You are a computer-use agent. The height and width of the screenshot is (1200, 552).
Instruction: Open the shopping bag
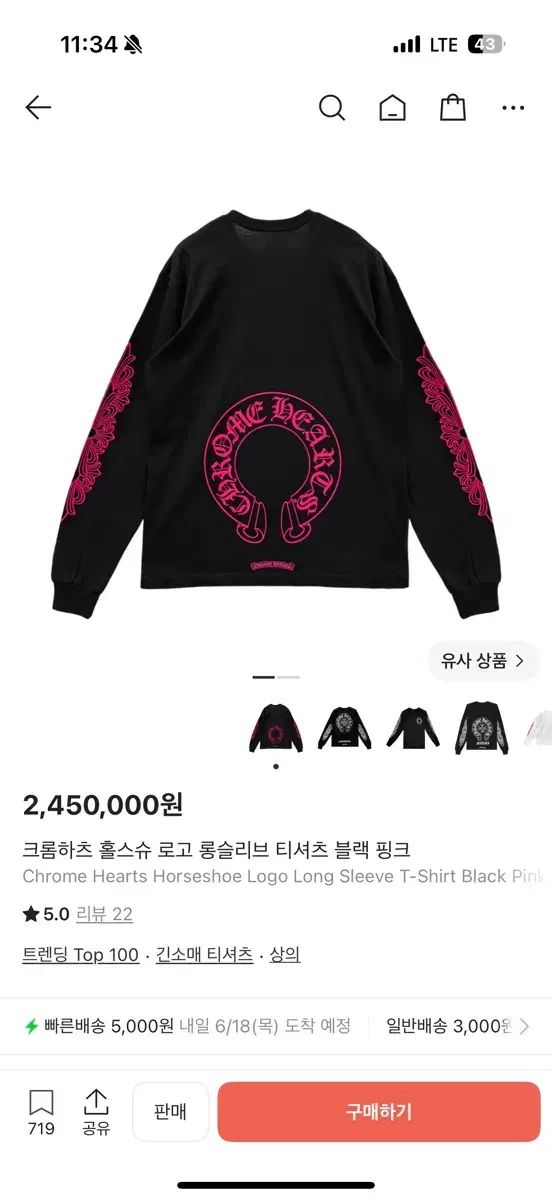click(x=453, y=108)
